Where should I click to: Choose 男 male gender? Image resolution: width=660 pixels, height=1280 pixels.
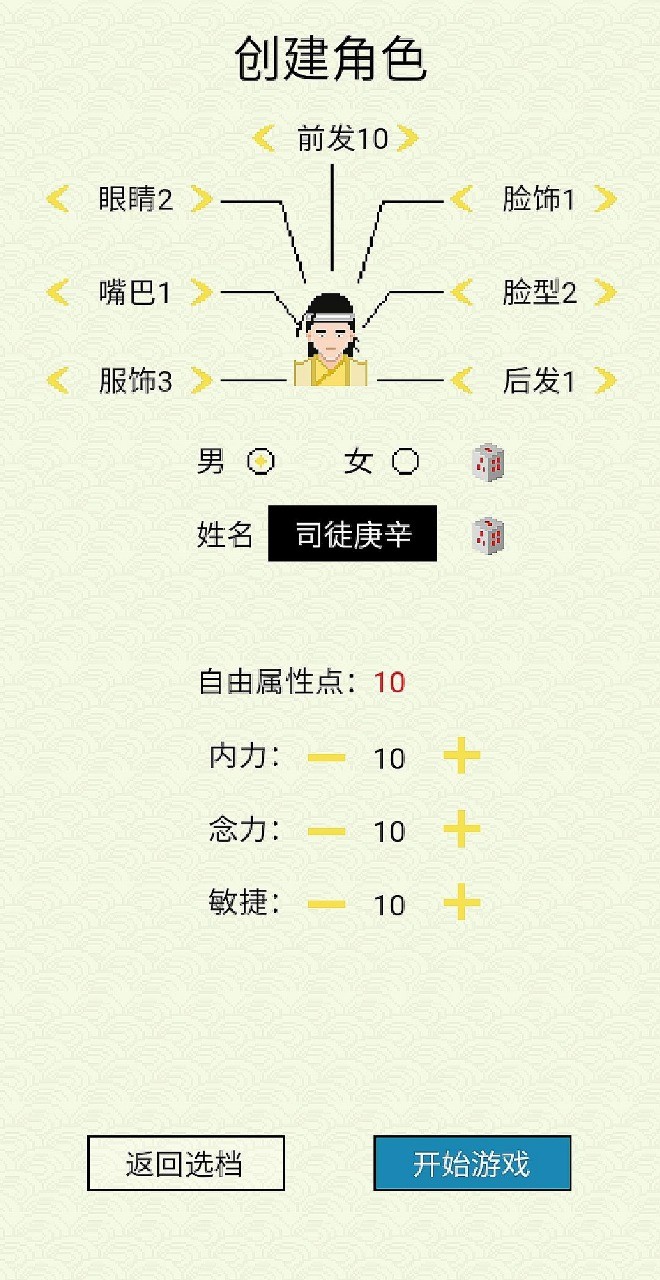(x=261, y=461)
